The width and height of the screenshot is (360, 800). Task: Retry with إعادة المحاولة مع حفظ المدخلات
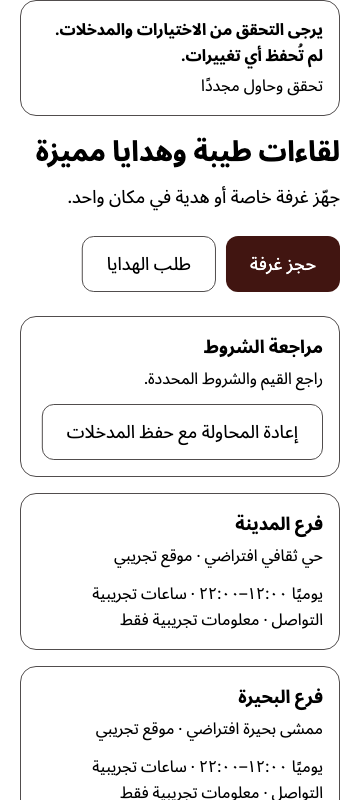(x=182, y=432)
